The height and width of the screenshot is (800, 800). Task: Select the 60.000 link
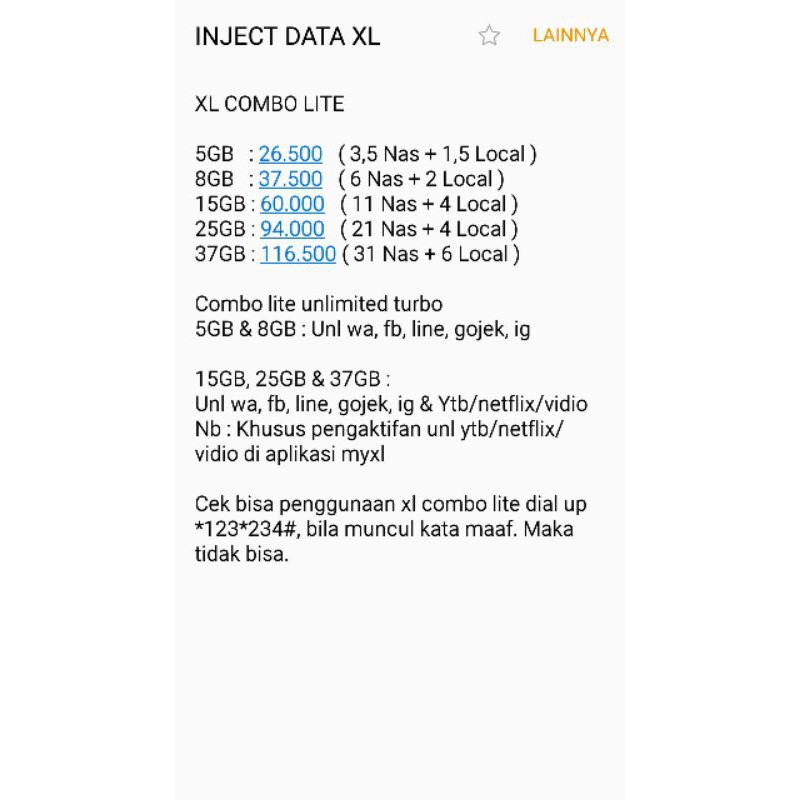coord(292,204)
